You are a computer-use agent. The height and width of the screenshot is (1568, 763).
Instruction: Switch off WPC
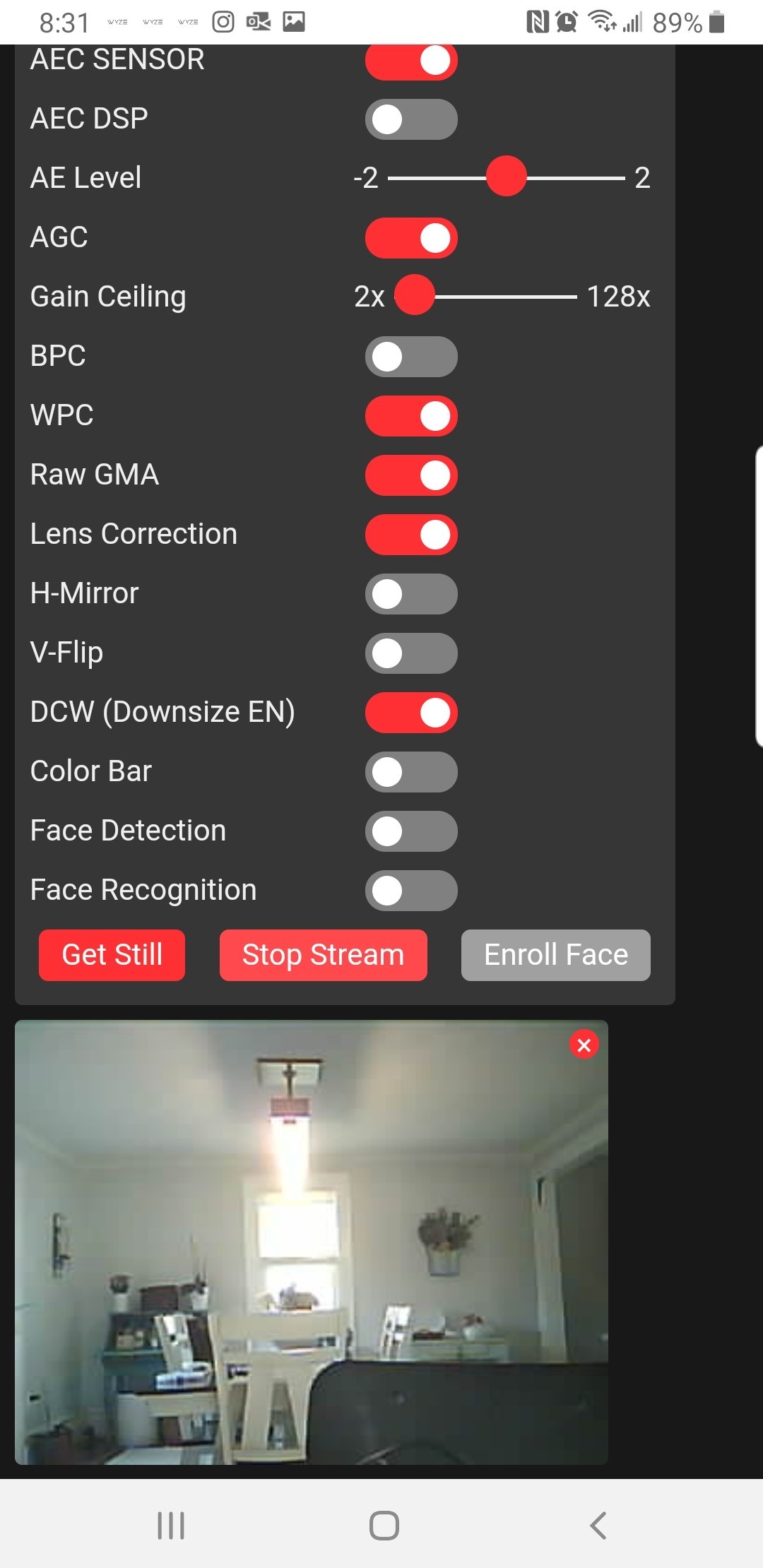411,416
